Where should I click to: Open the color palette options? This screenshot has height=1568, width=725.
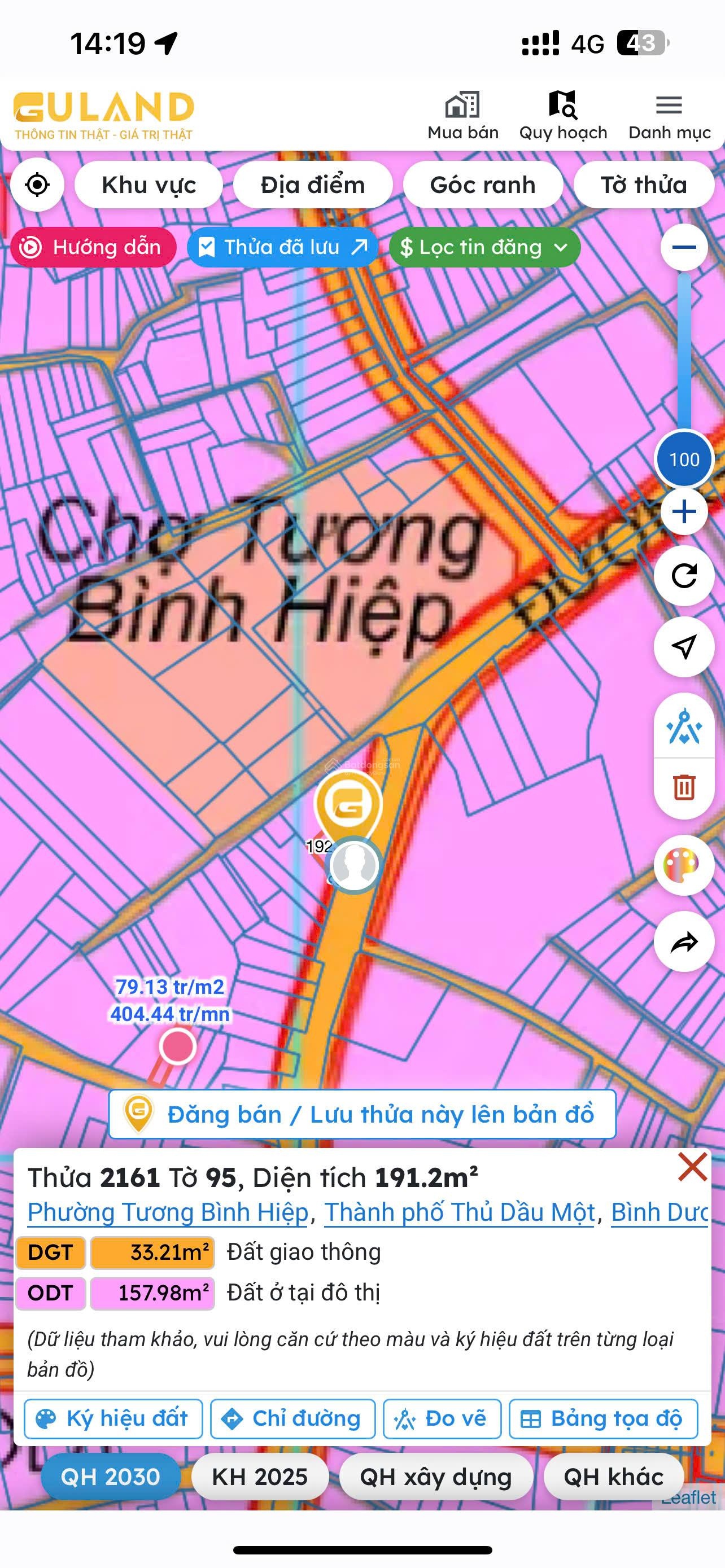684,865
